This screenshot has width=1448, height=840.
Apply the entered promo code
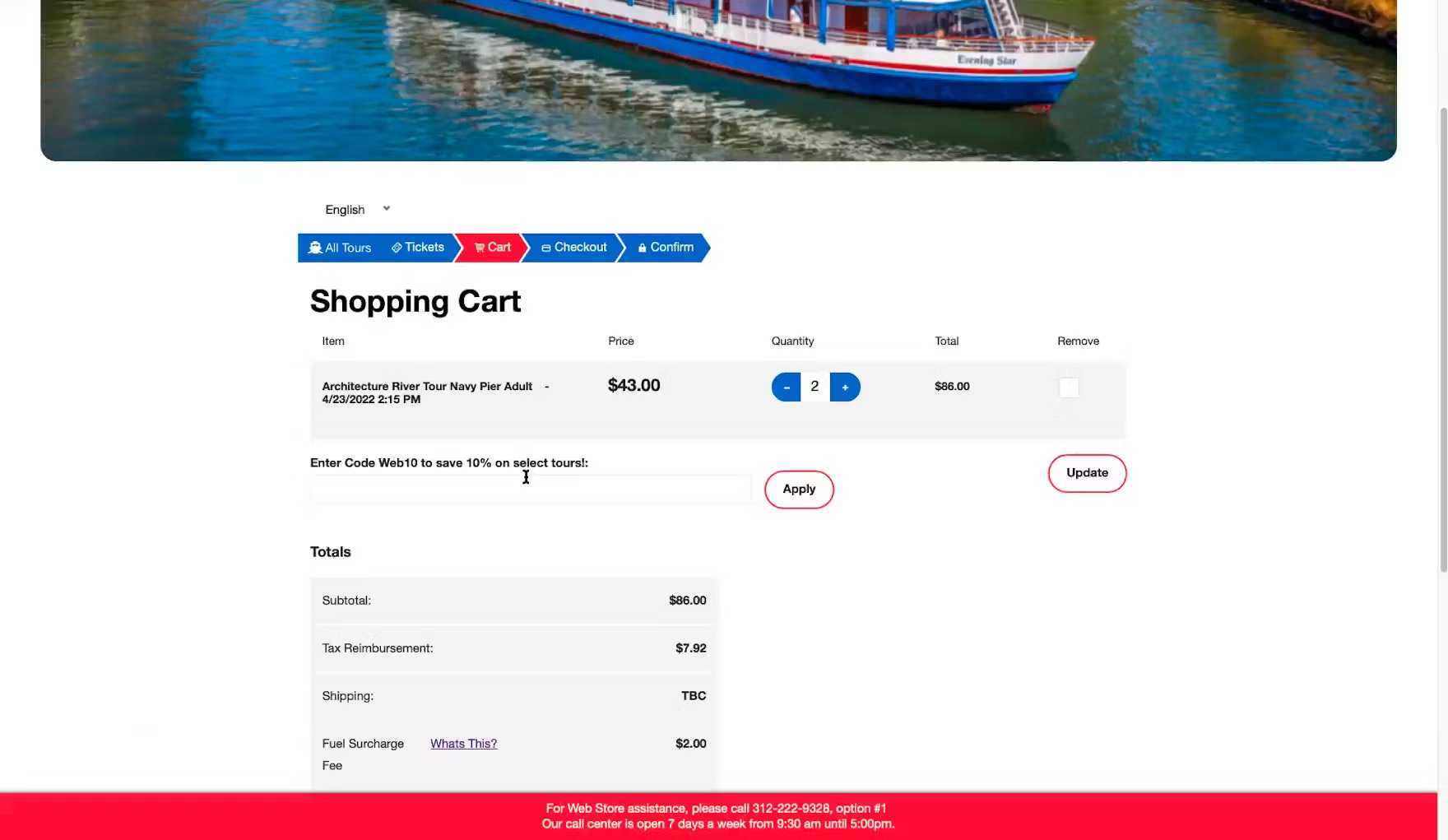tap(799, 490)
